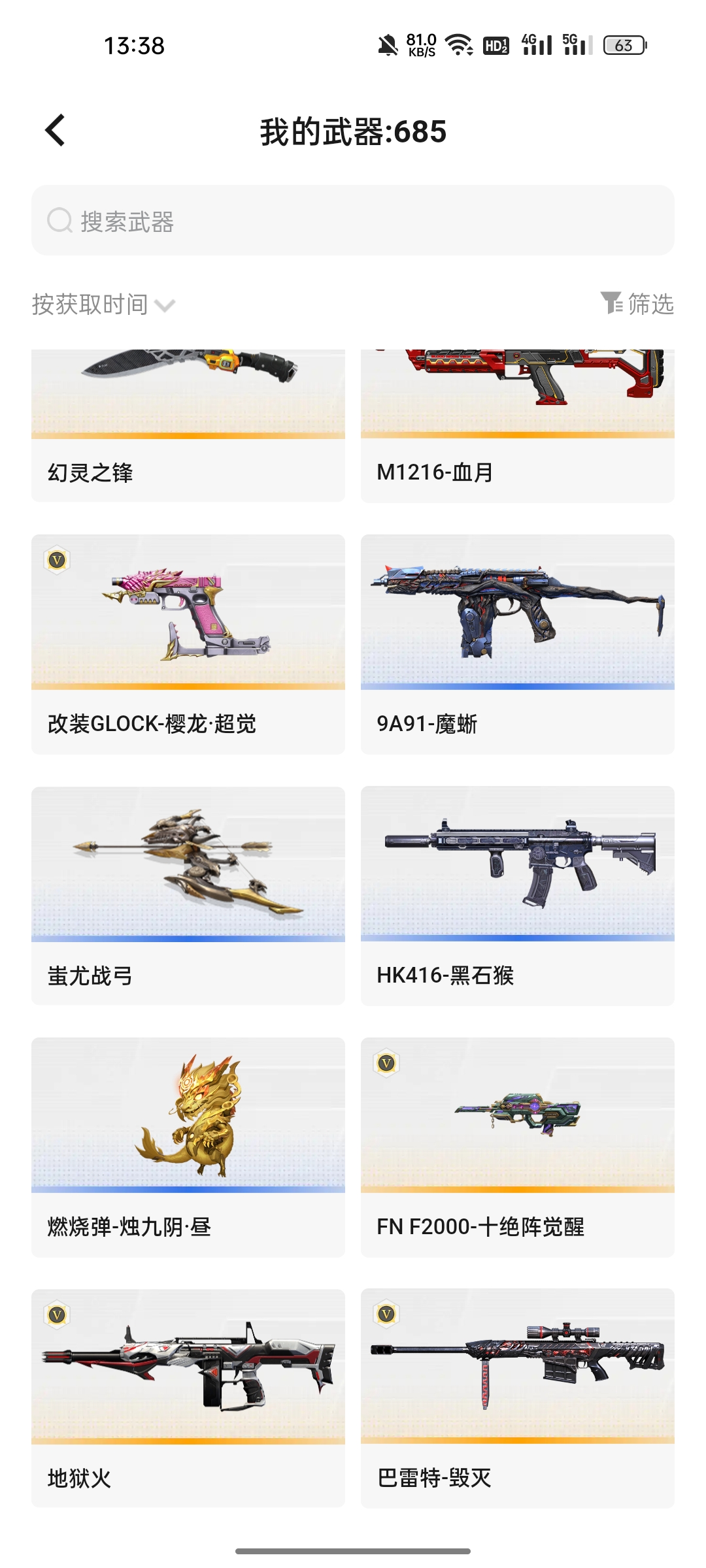This screenshot has width=706, height=1568.
Task: View the HK416-黑石猴 weapon
Action: point(517,895)
